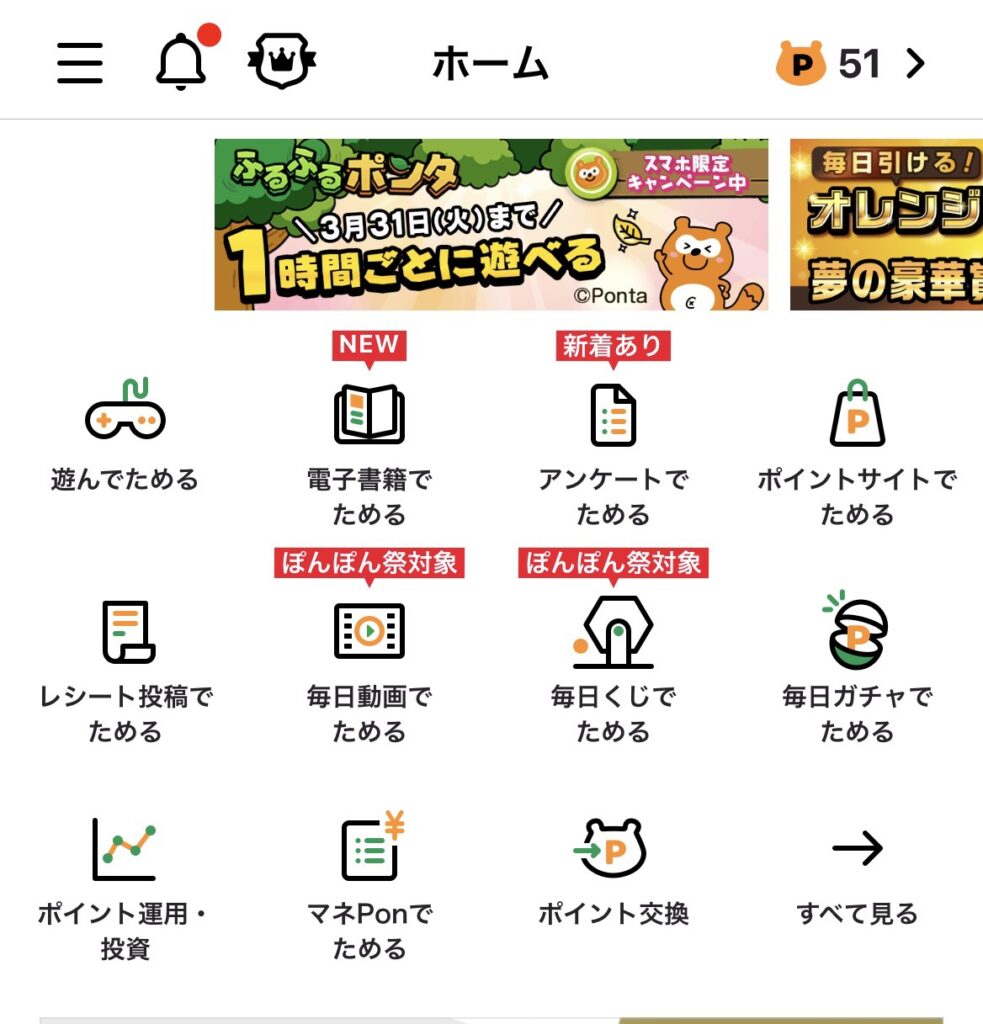This screenshot has height=1024, width=983.
Task: Tap すべて見る arrow
Action: tap(857, 868)
